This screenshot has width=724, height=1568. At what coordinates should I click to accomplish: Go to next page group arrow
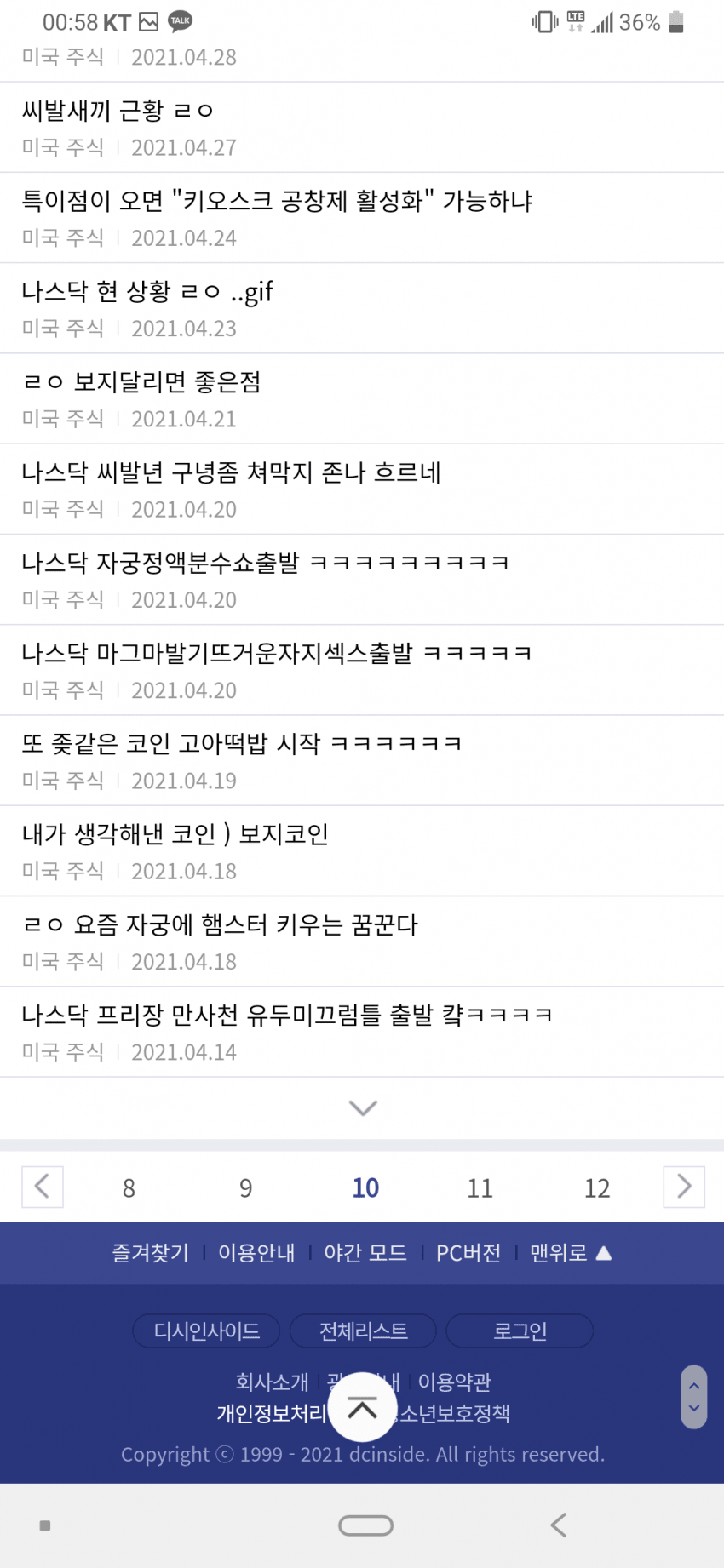[684, 1187]
